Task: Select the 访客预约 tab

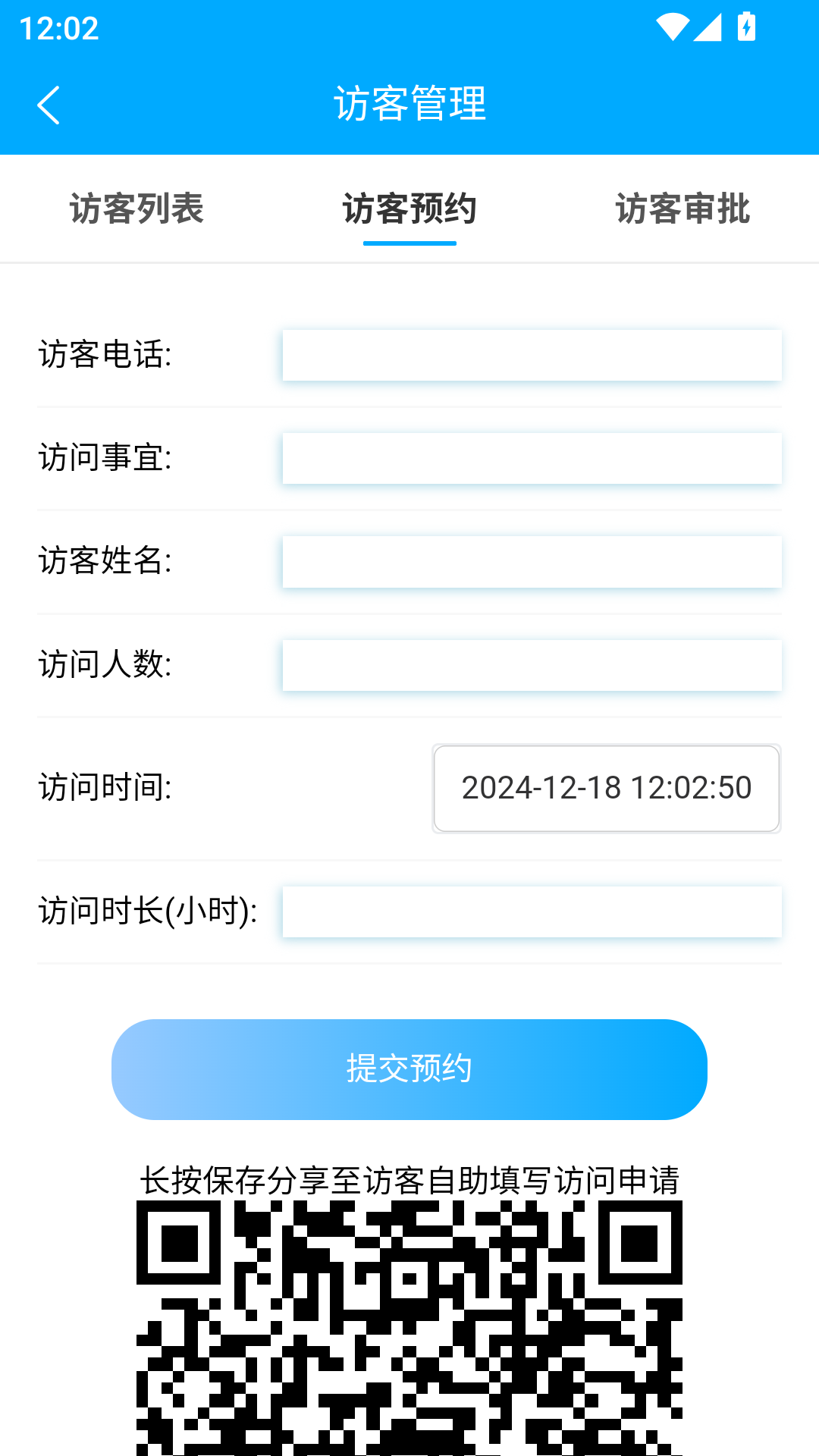Action: pyautogui.click(x=409, y=209)
